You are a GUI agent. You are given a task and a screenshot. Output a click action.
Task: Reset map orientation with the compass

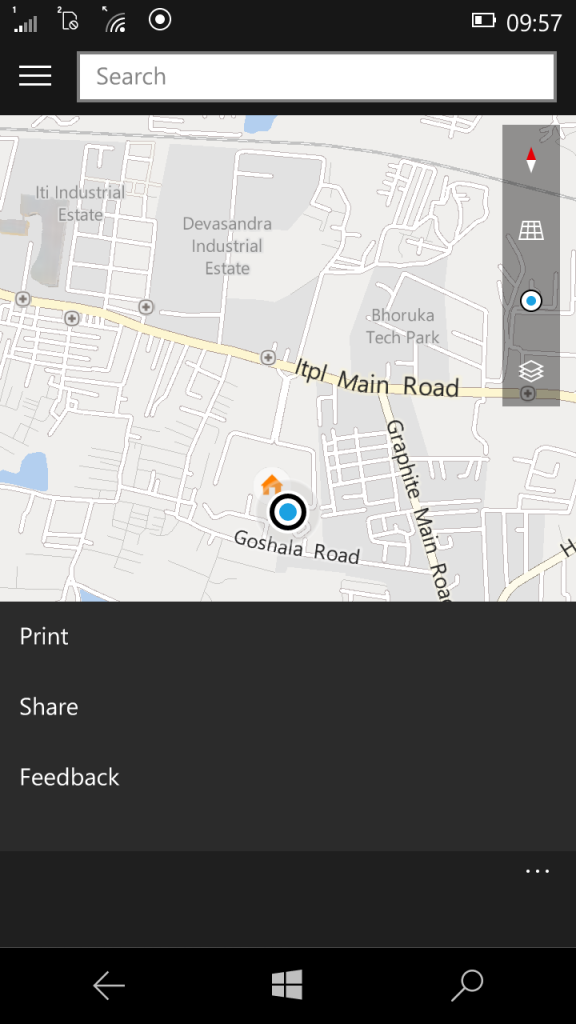pyautogui.click(x=531, y=160)
